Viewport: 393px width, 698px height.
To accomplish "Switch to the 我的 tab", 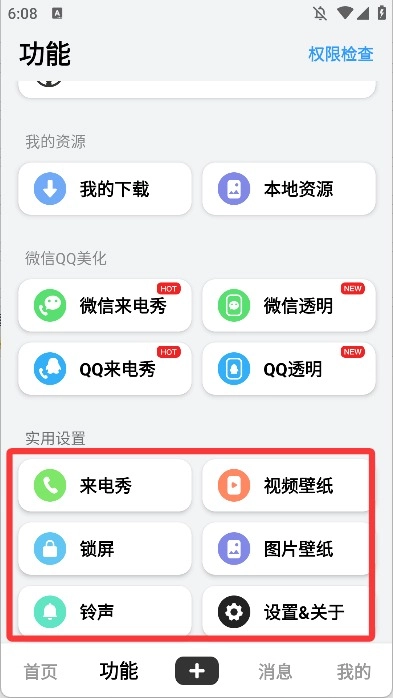I will click(x=353, y=671).
